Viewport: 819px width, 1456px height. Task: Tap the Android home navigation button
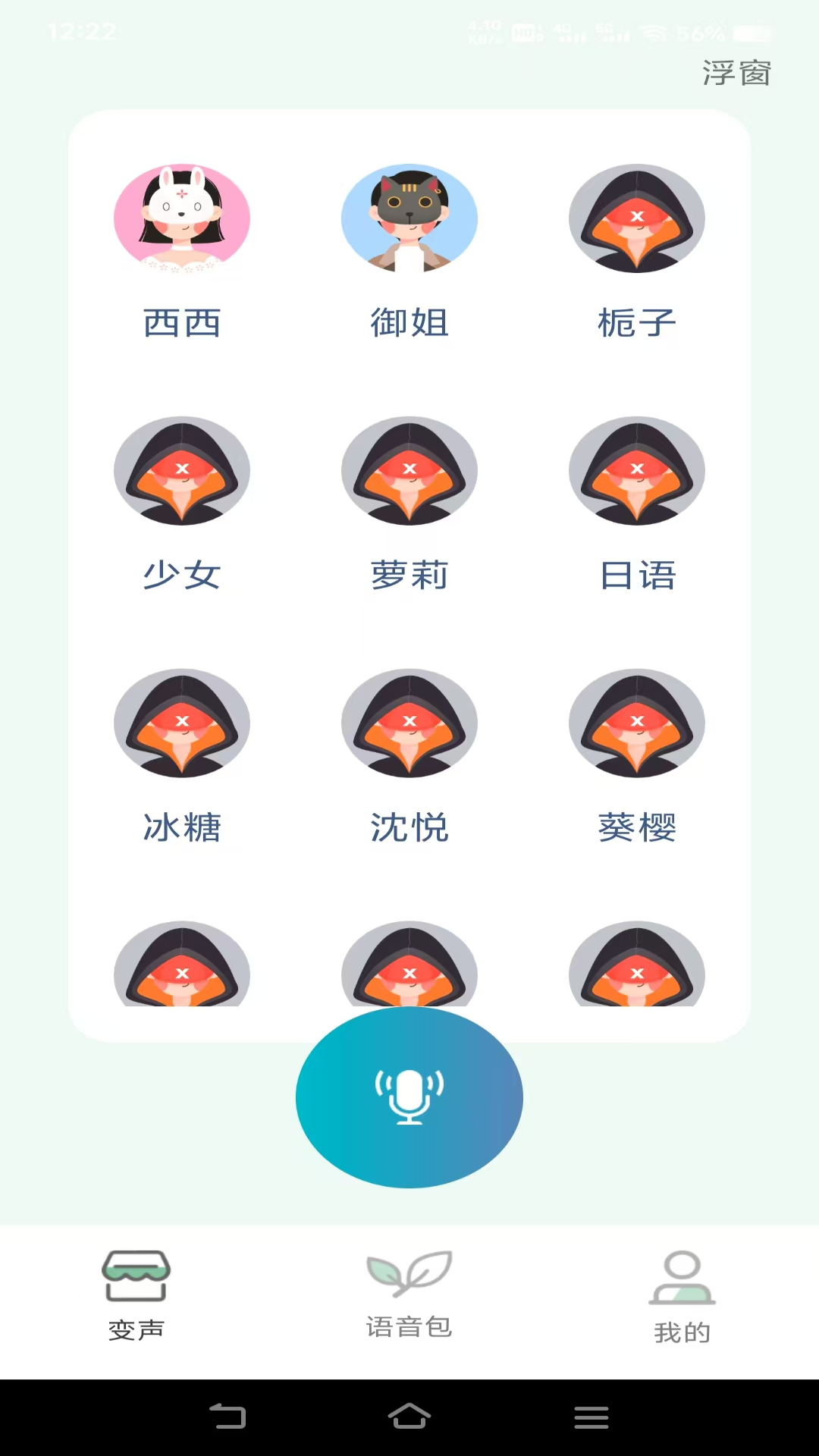[x=409, y=1417]
